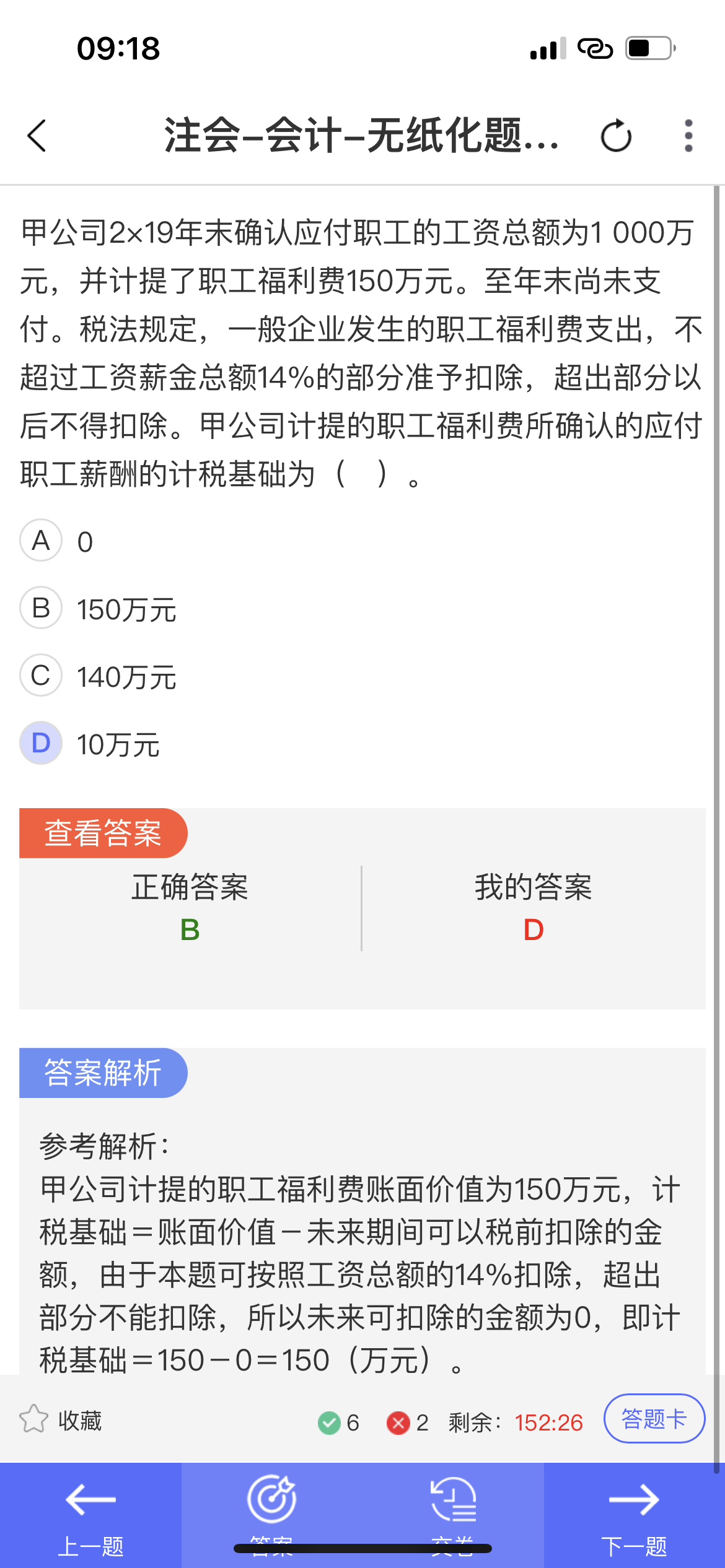
Task: Reload the page with the refresh icon
Action: (x=616, y=136)
